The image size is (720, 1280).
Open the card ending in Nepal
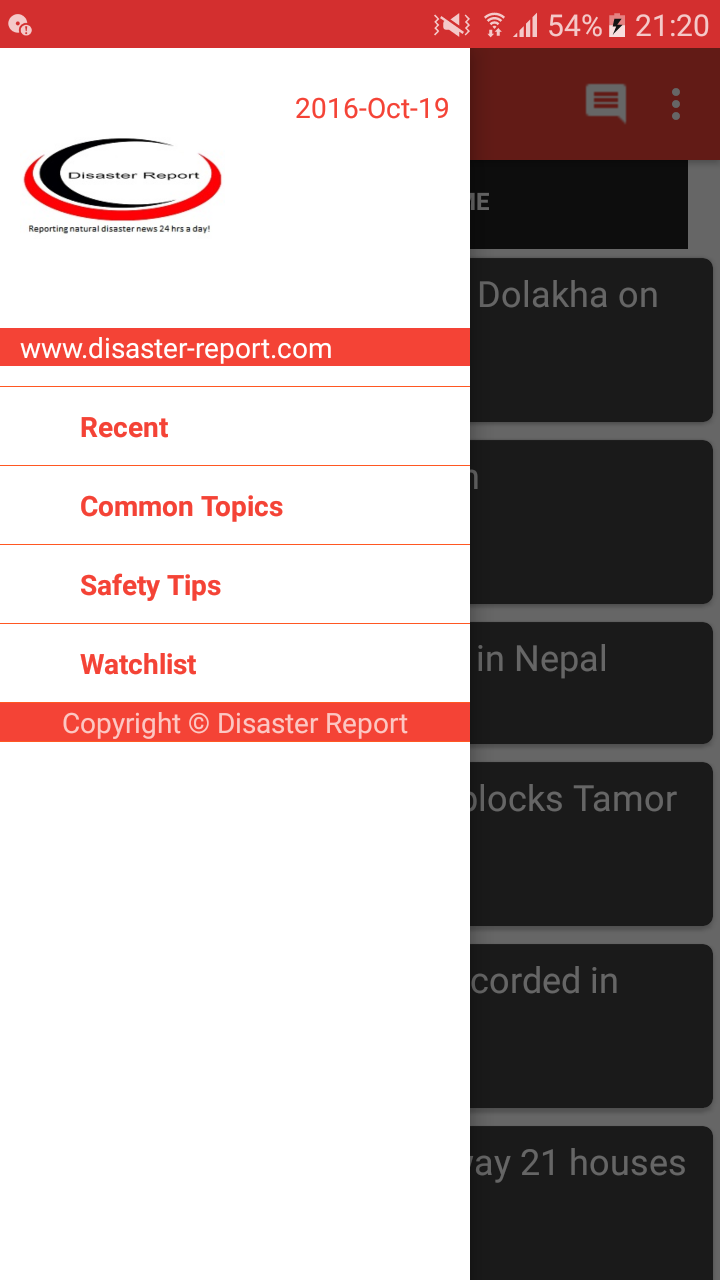click(592, 682)
